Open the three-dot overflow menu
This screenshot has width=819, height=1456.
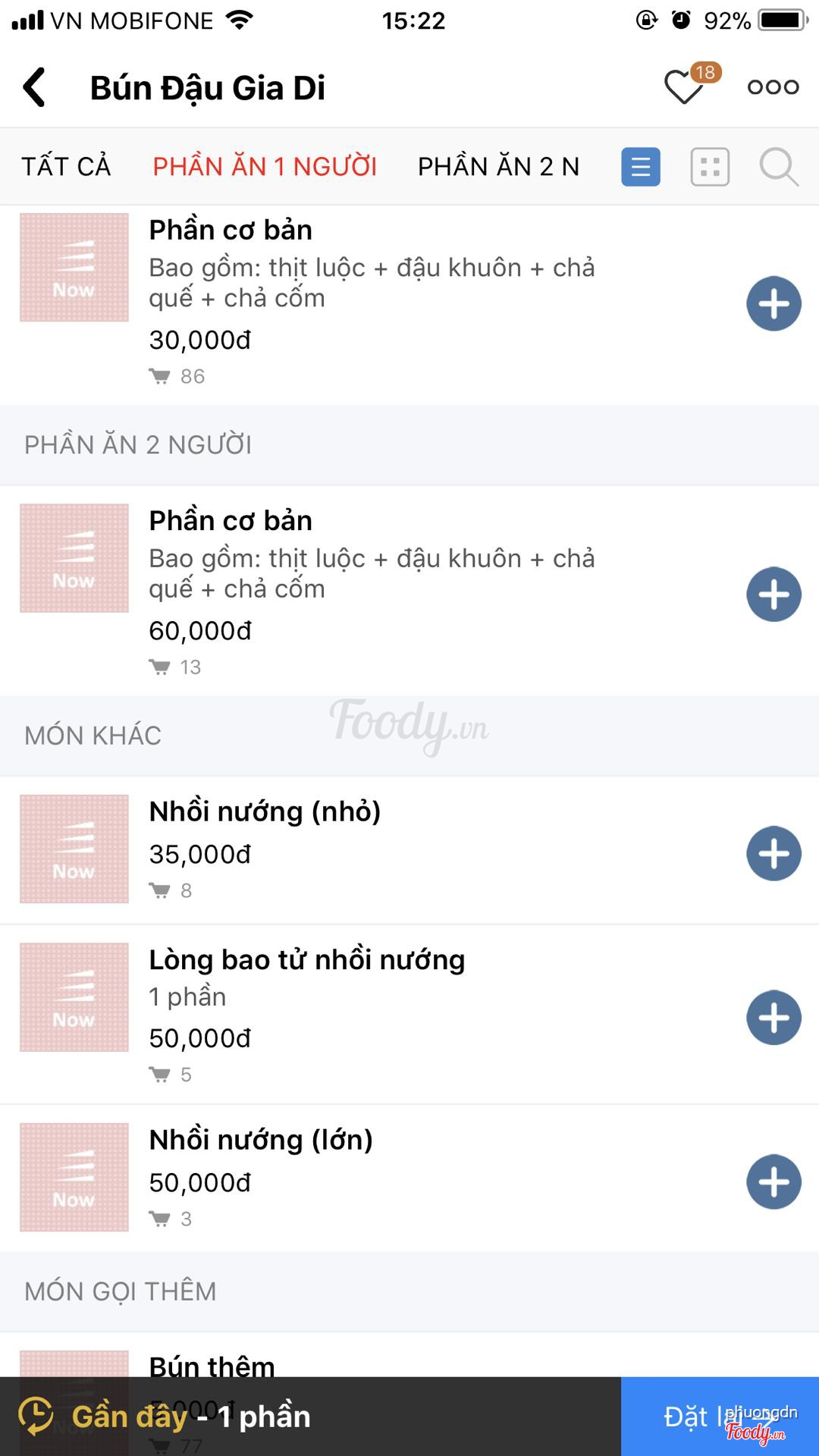tap(773, 87)
